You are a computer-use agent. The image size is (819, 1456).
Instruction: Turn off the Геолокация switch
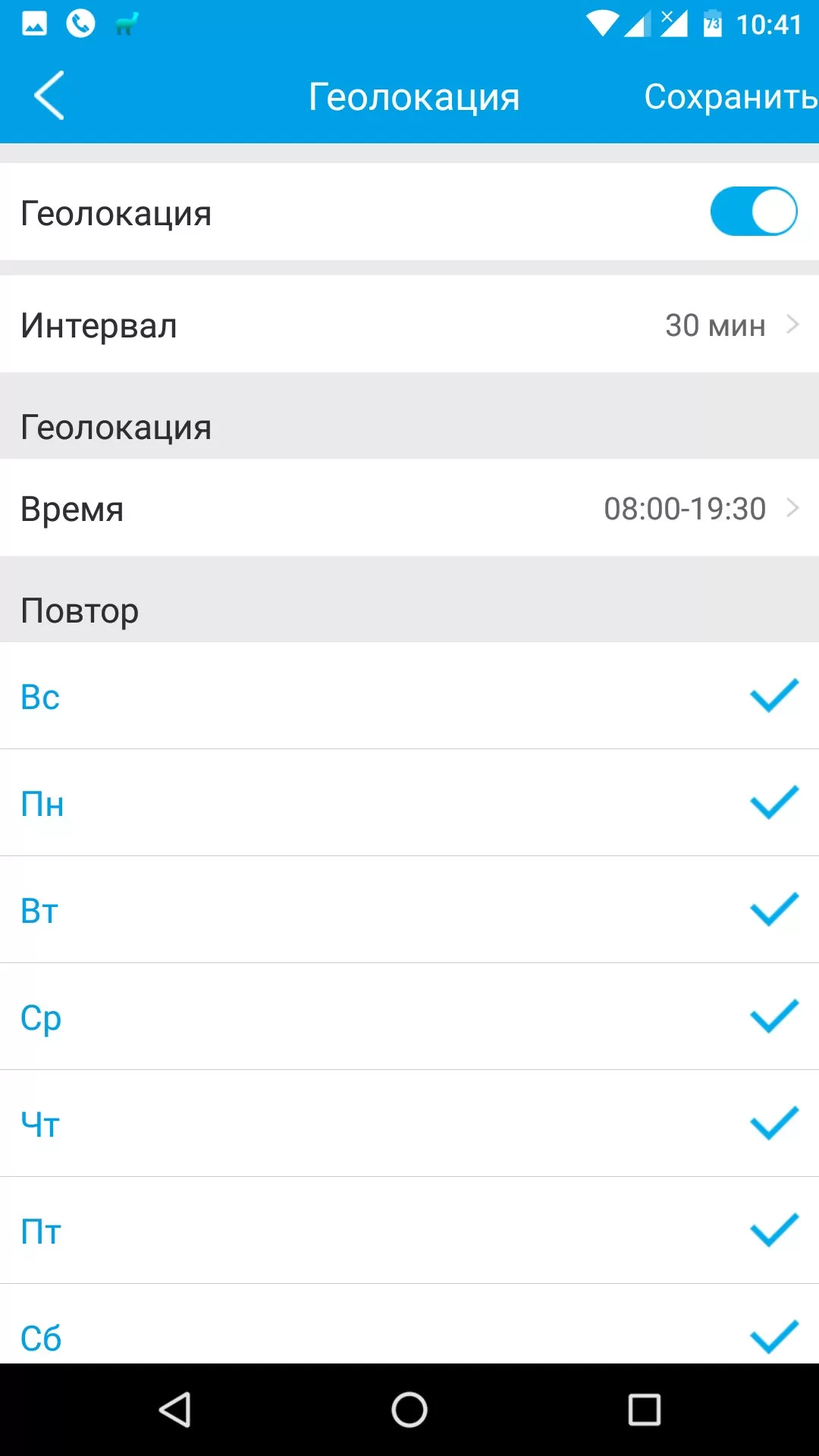coord(753,212)
